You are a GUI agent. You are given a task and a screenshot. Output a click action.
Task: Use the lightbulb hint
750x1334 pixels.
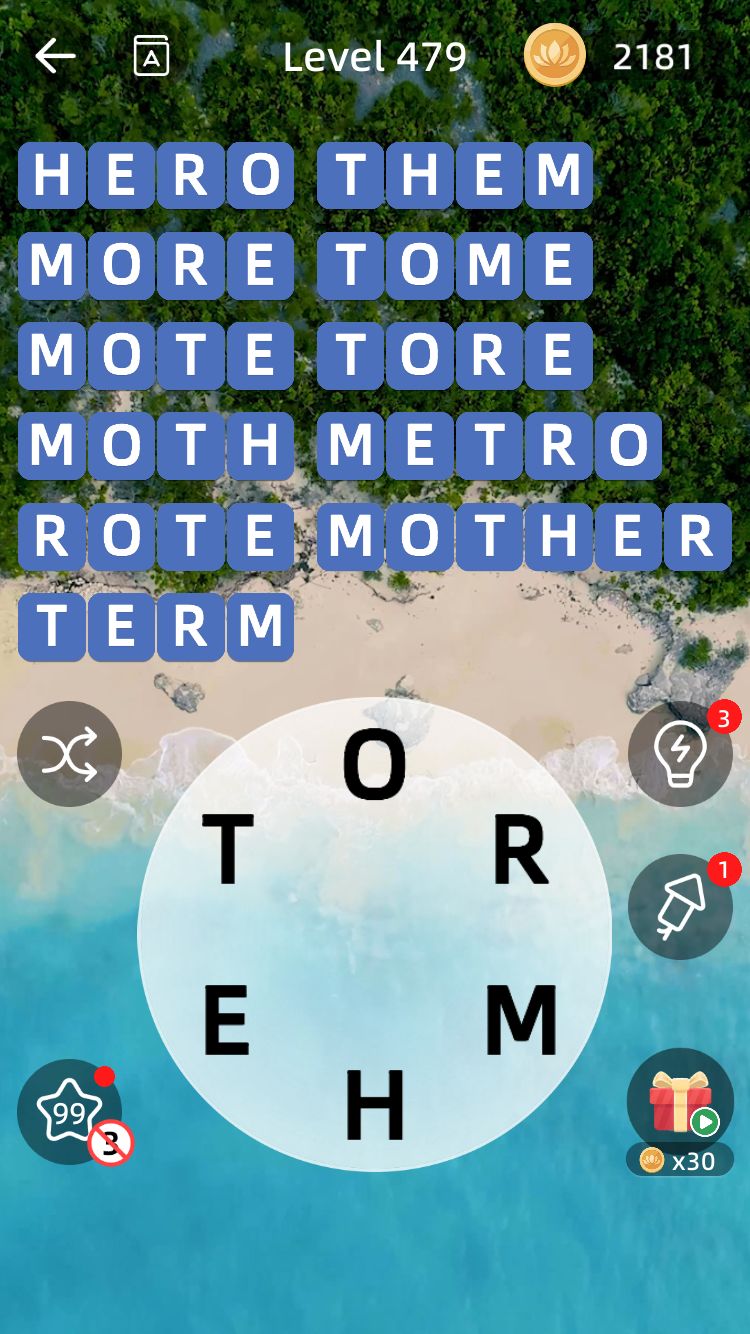click(x=680, y=754)
